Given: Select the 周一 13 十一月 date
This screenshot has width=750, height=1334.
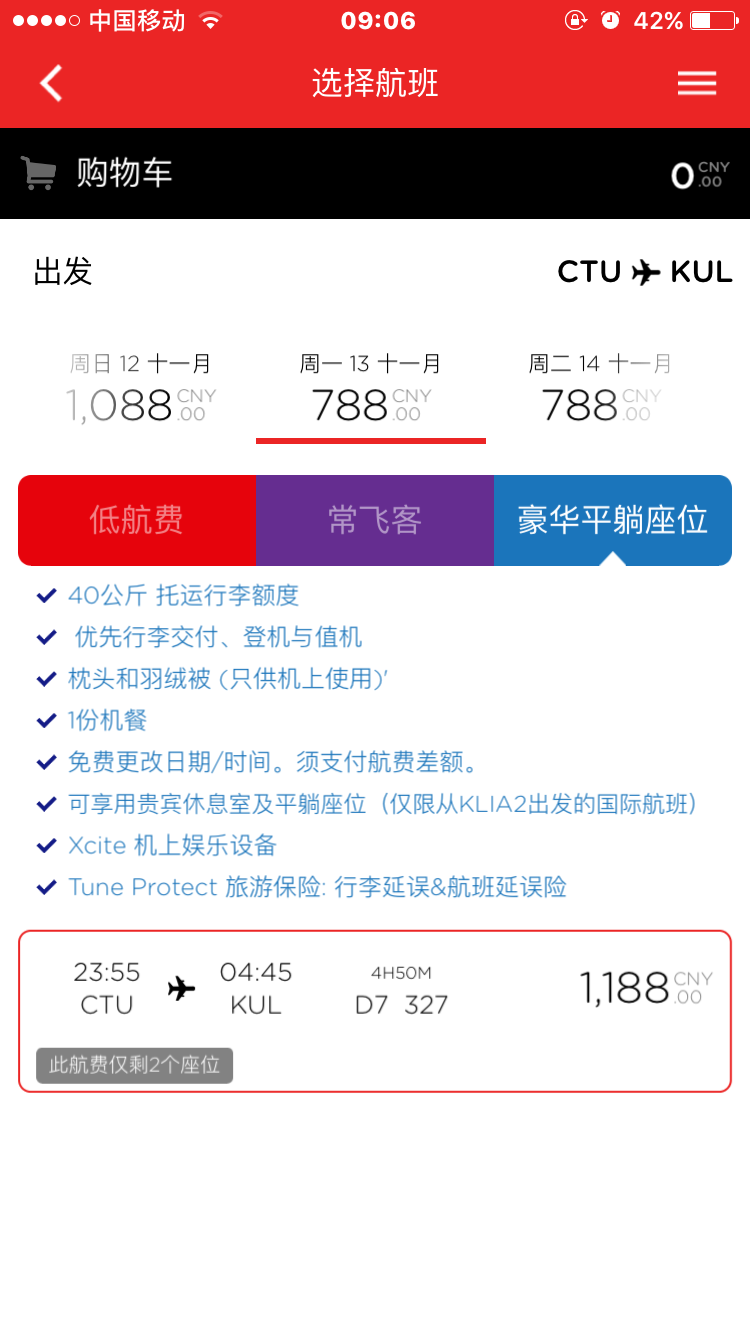Looking at the screenshot, I should tap(371, 390).
